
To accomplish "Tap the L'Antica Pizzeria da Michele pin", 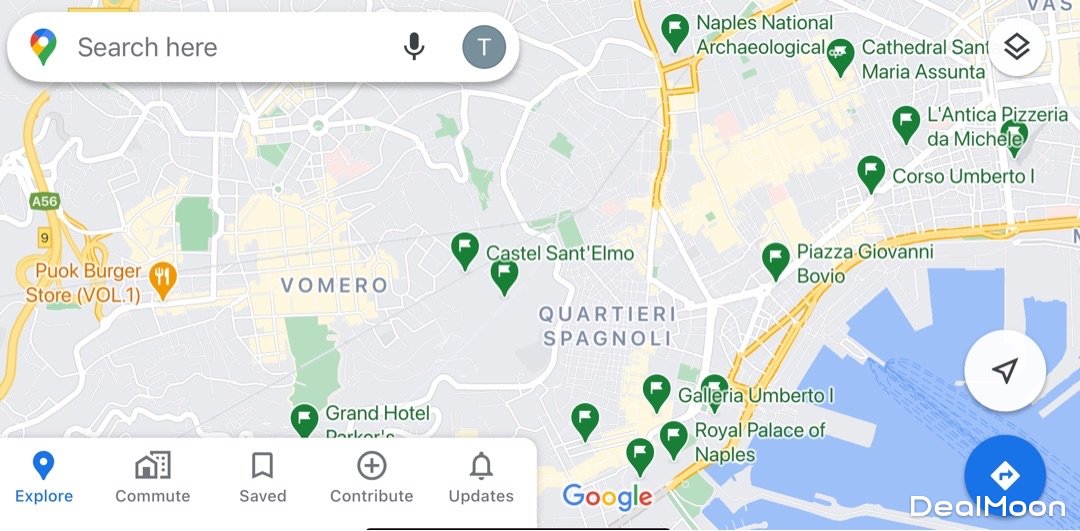I will click(x=906, y=122).
